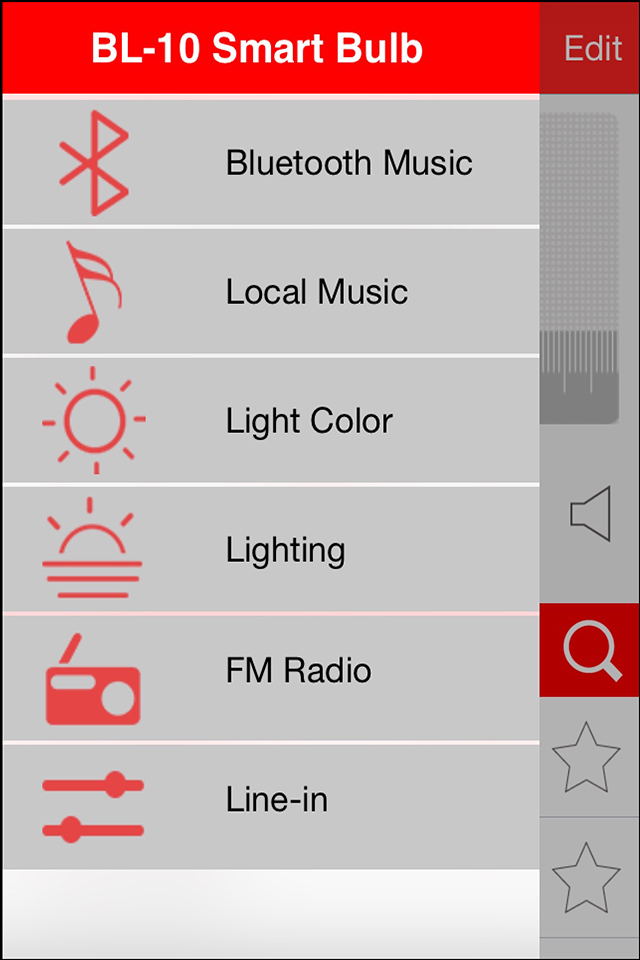
Task: Go to Light Color settings
Action: [270, 421]
